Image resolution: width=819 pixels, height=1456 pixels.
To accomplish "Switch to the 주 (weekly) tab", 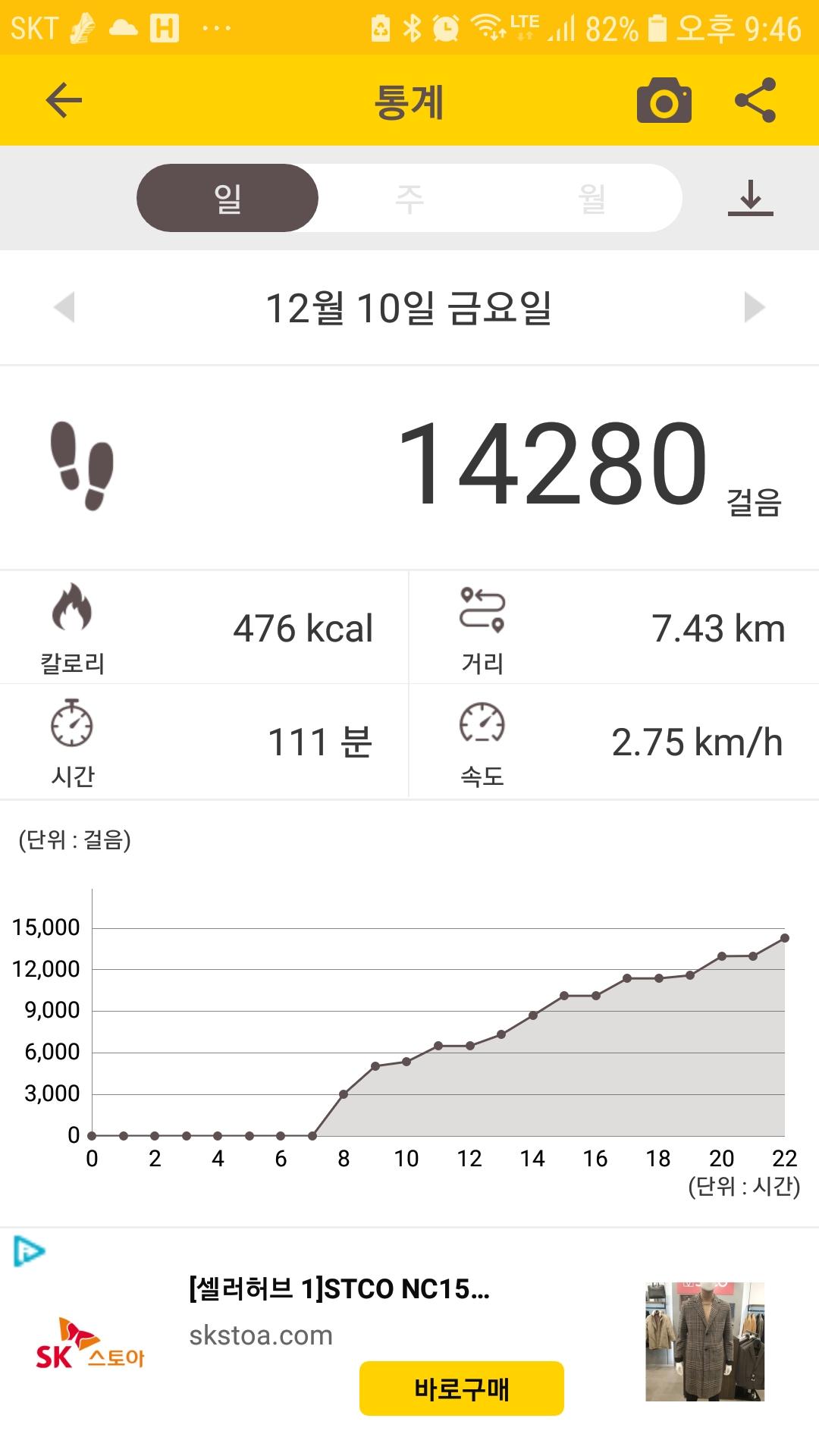I will 409,198.
